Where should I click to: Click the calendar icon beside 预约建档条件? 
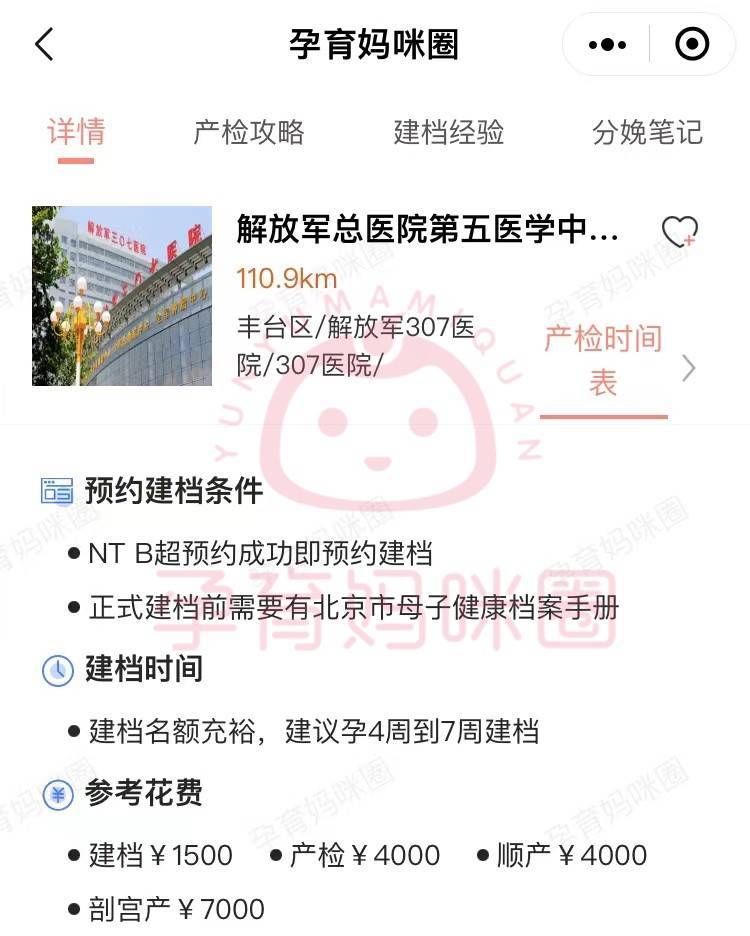pyautogui.click(x=57, y=491)
